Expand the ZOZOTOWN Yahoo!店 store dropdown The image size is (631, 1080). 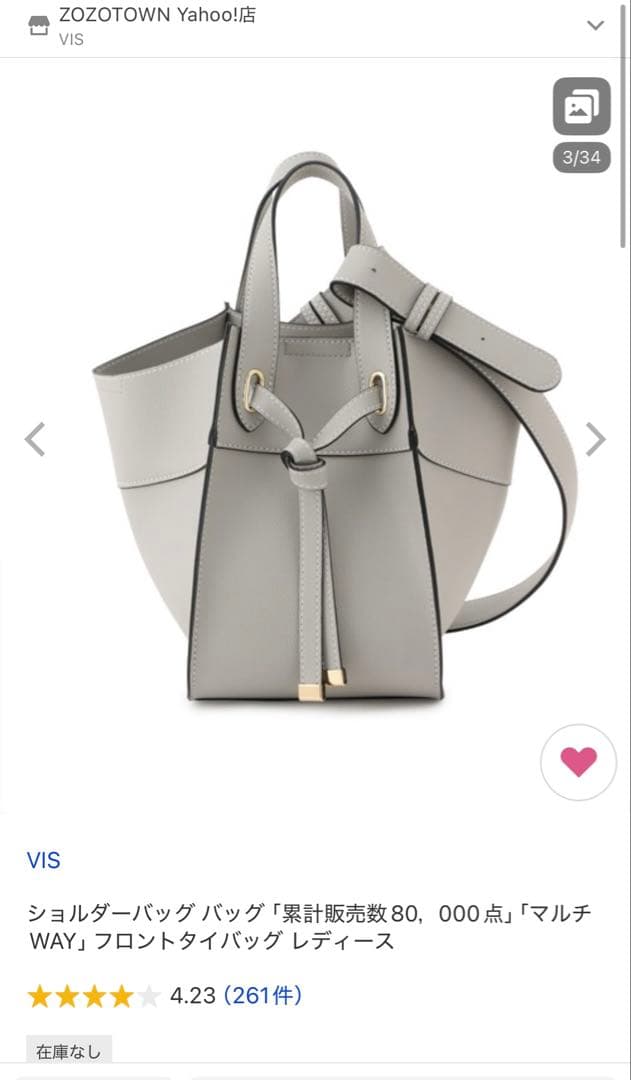click(x=595, y=25)
